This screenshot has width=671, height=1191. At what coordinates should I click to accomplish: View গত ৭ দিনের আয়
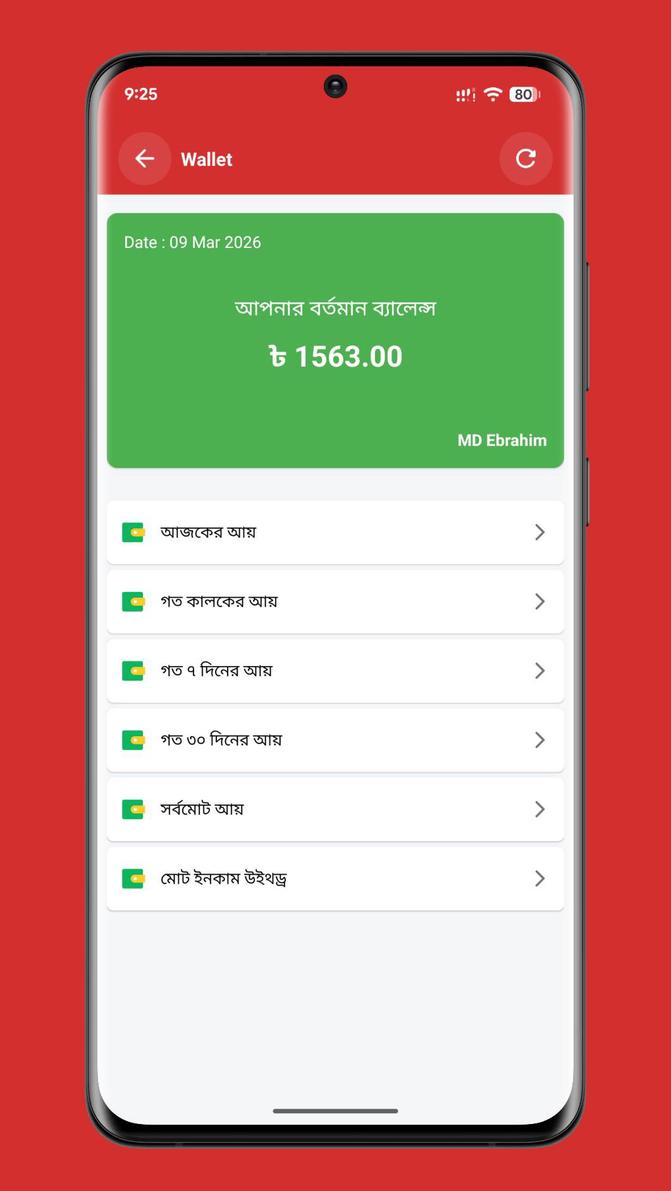pyautogui.click(x=335, y=671)
